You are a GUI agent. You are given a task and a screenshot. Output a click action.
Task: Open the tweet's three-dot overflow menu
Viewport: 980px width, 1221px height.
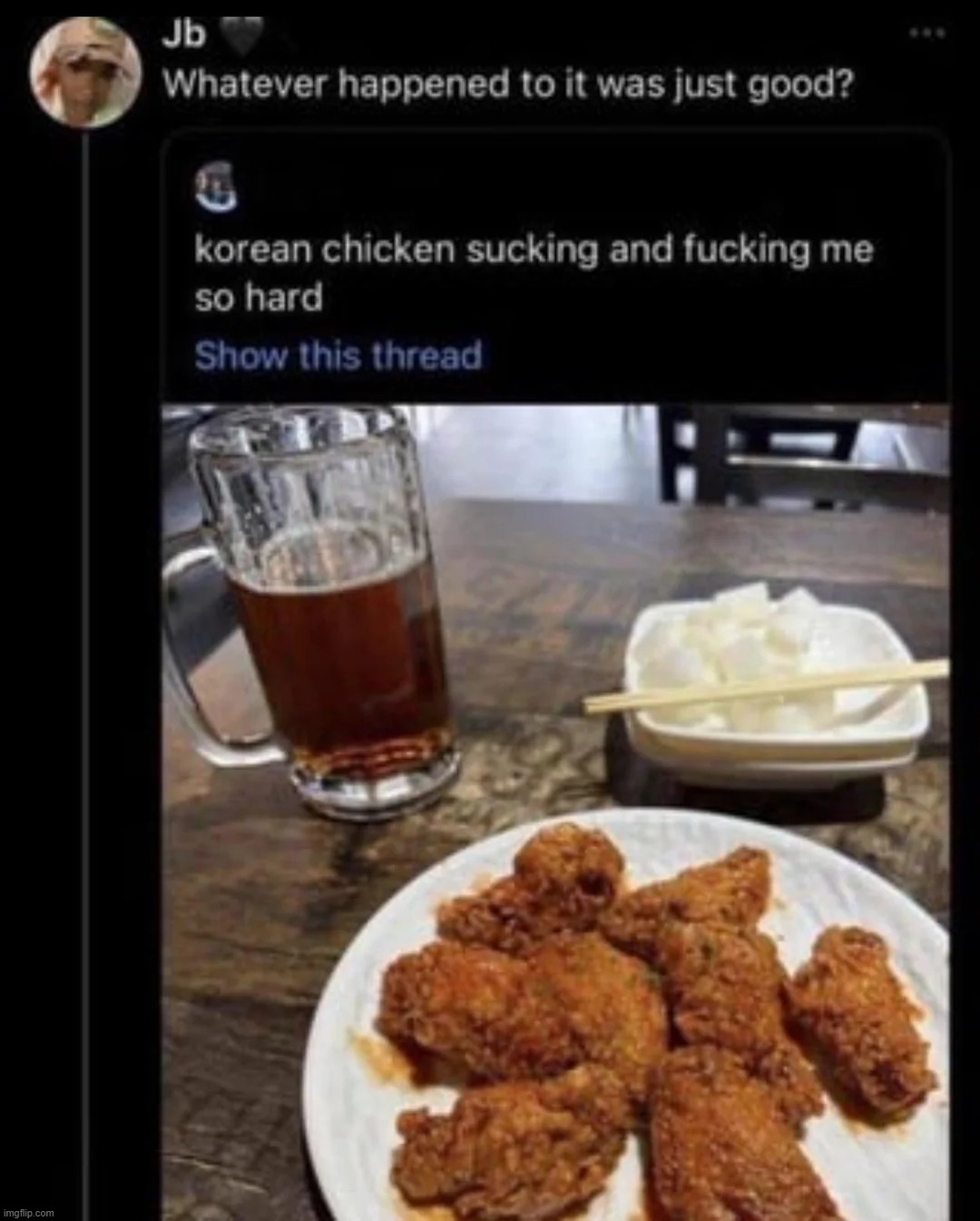(927, 33)
